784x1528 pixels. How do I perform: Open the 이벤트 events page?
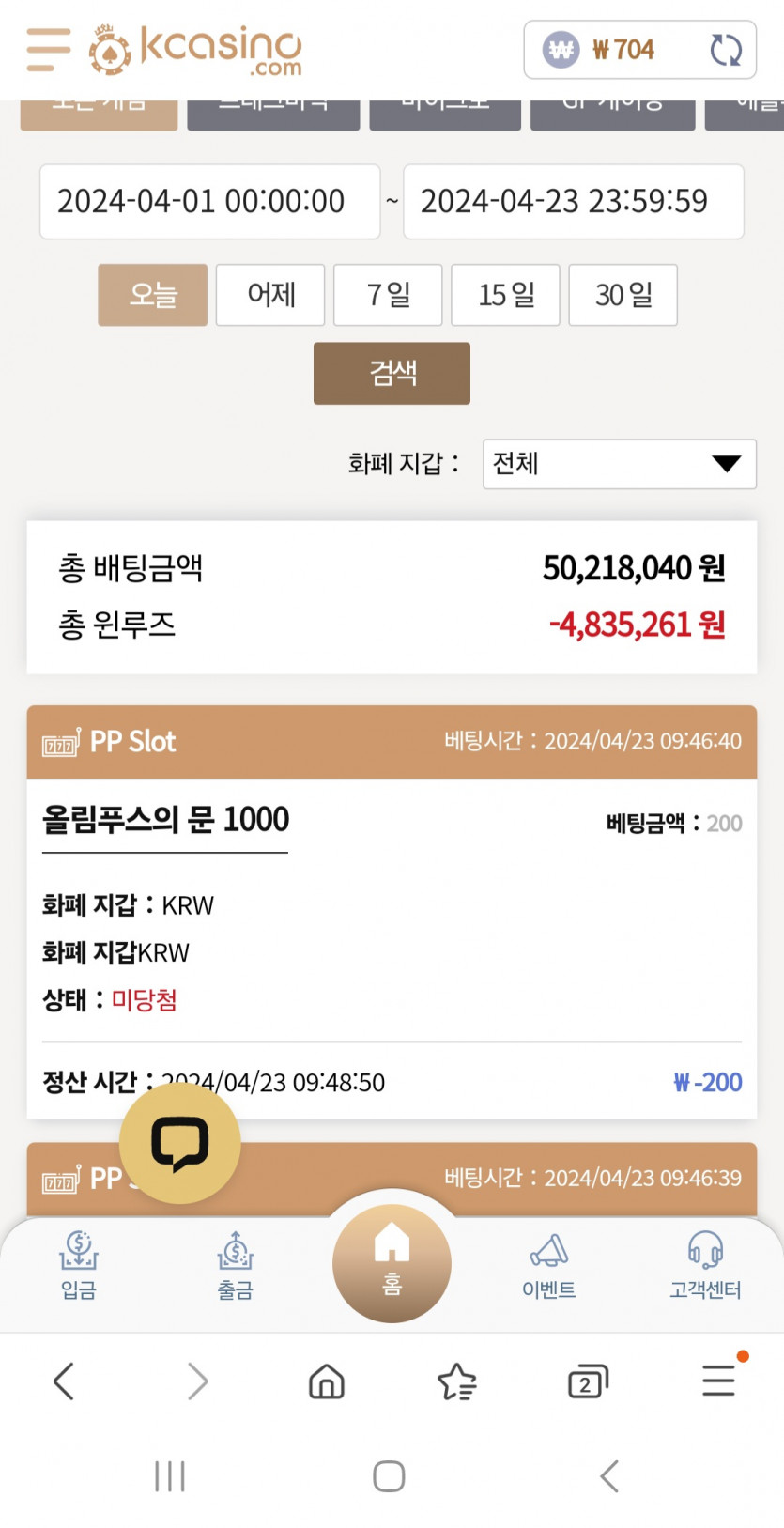point(549,1265)
